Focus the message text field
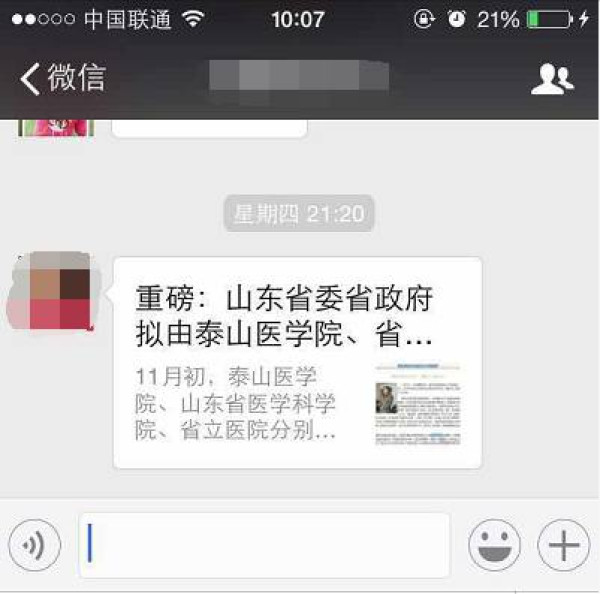This screenshot has height=594, width=600. pos(264,546)
